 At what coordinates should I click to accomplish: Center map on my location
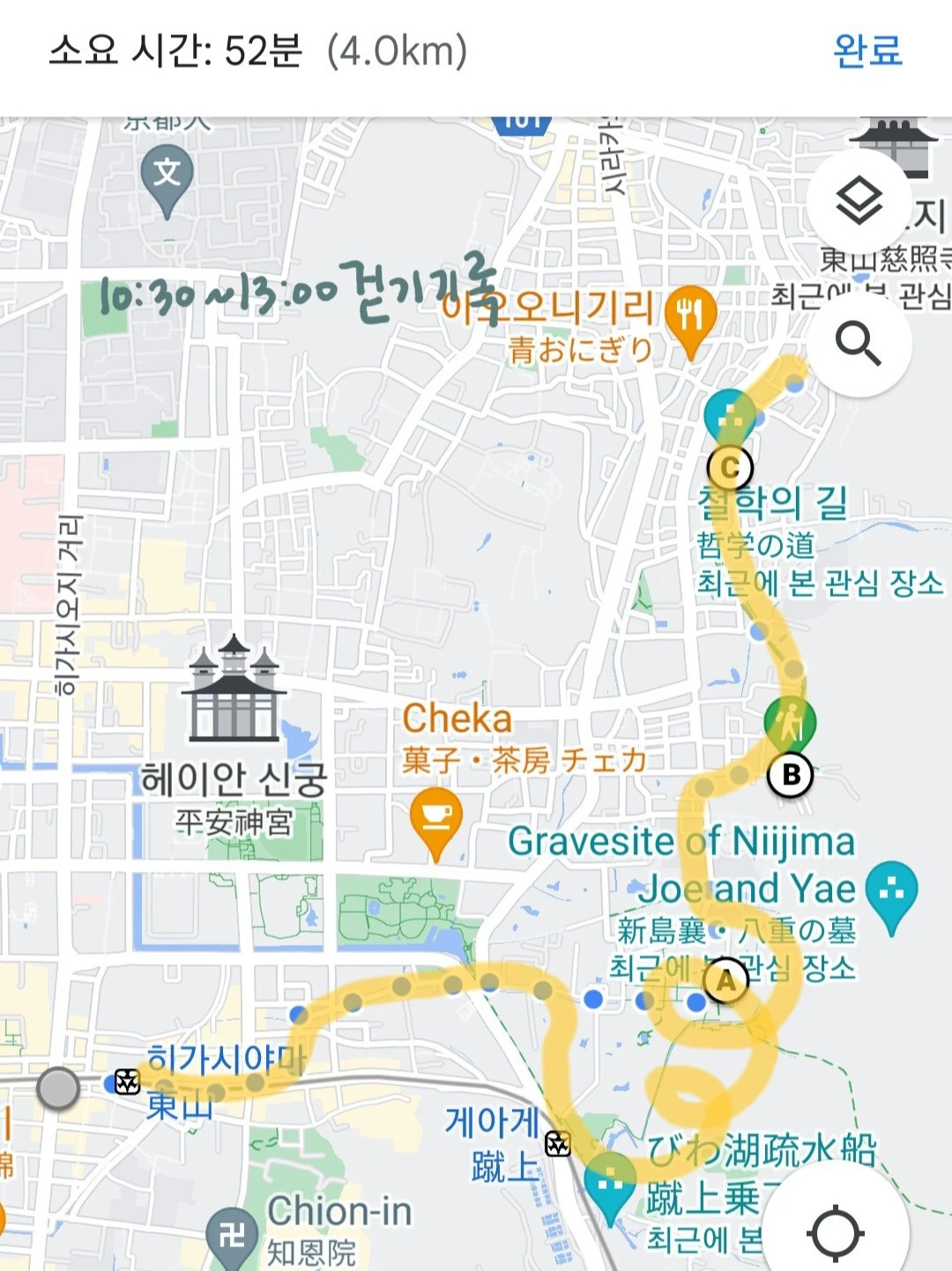pyautogui.click(x=835, y=1231)
